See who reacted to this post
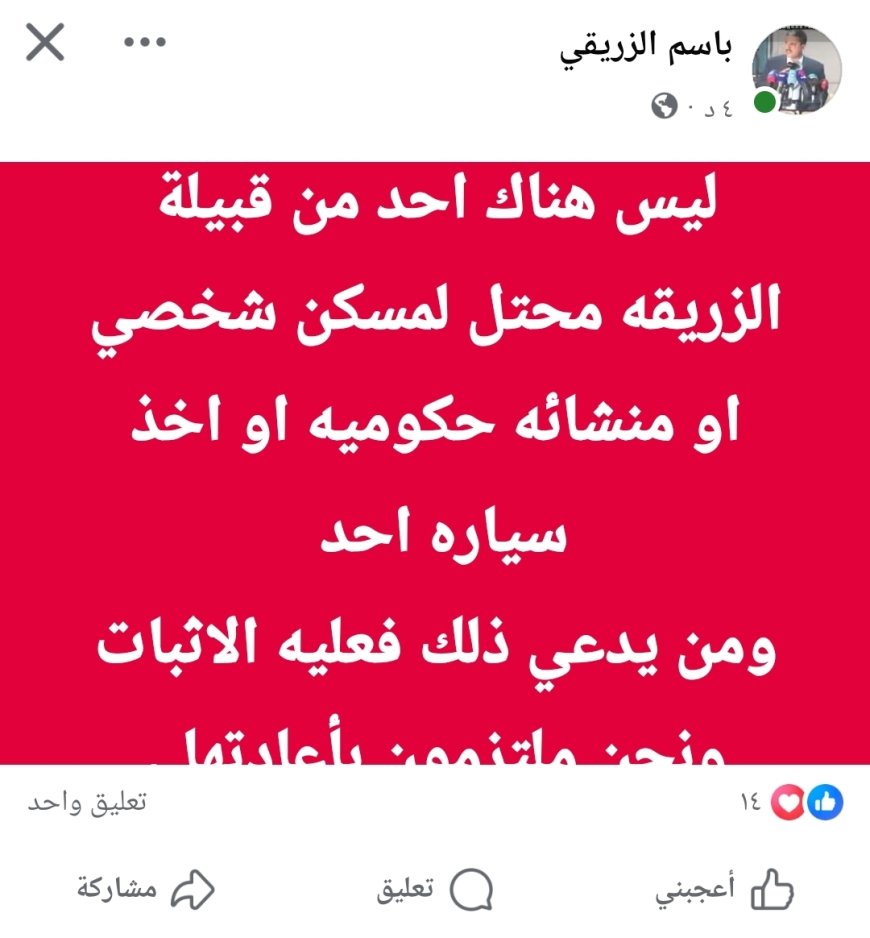Viewport: 870px width, 938px height. point(793,802)
